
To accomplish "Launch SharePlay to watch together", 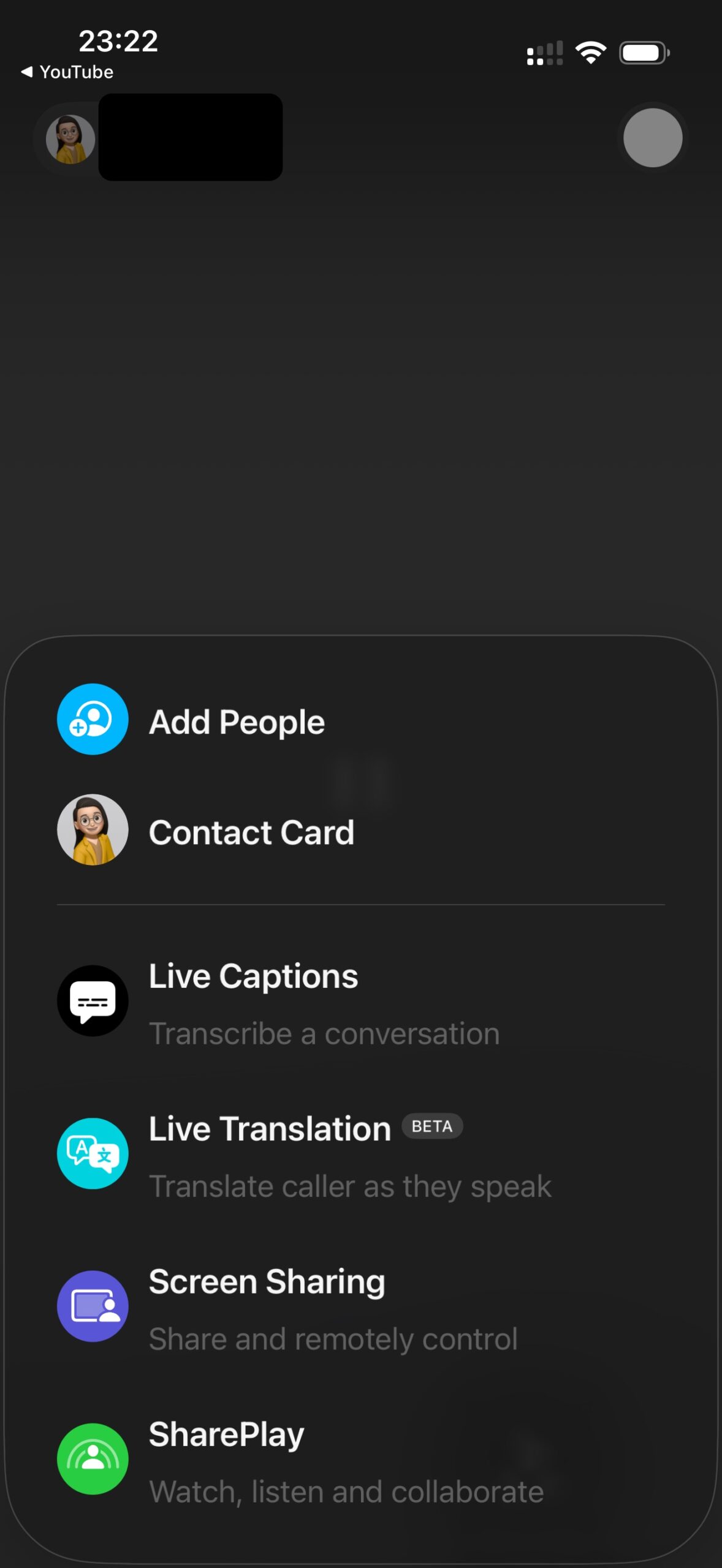I will point(226,1460).
